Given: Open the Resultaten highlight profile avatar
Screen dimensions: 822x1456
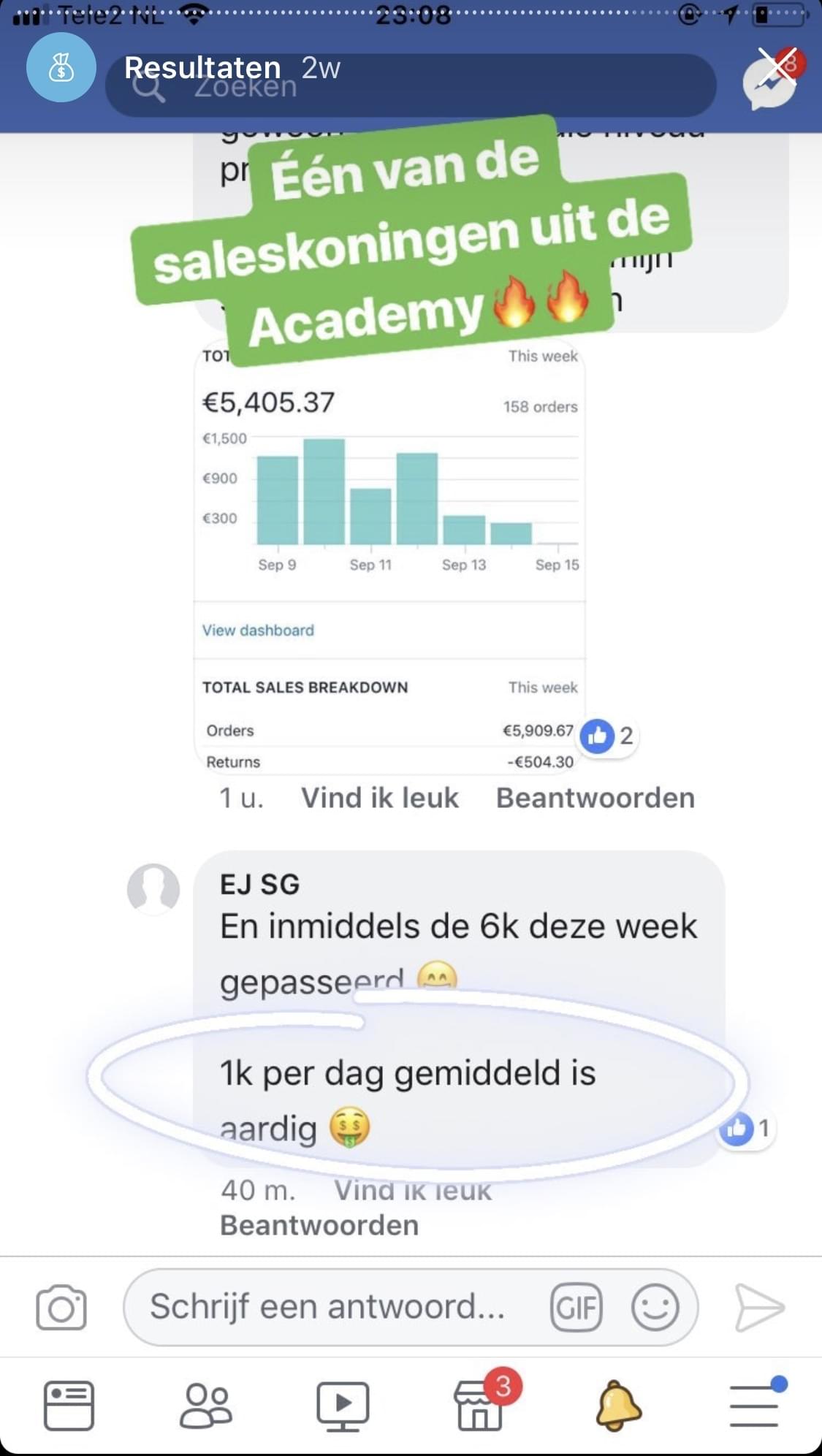Looking at the screenshot, I should click(x=61, y=68).
